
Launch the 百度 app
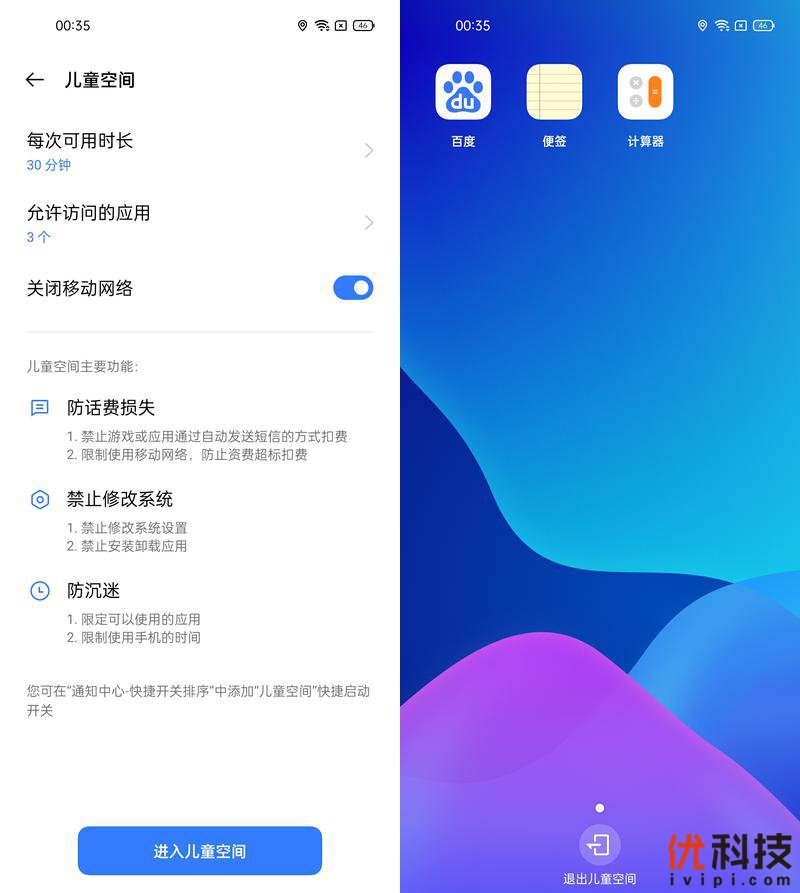point(463,92)
